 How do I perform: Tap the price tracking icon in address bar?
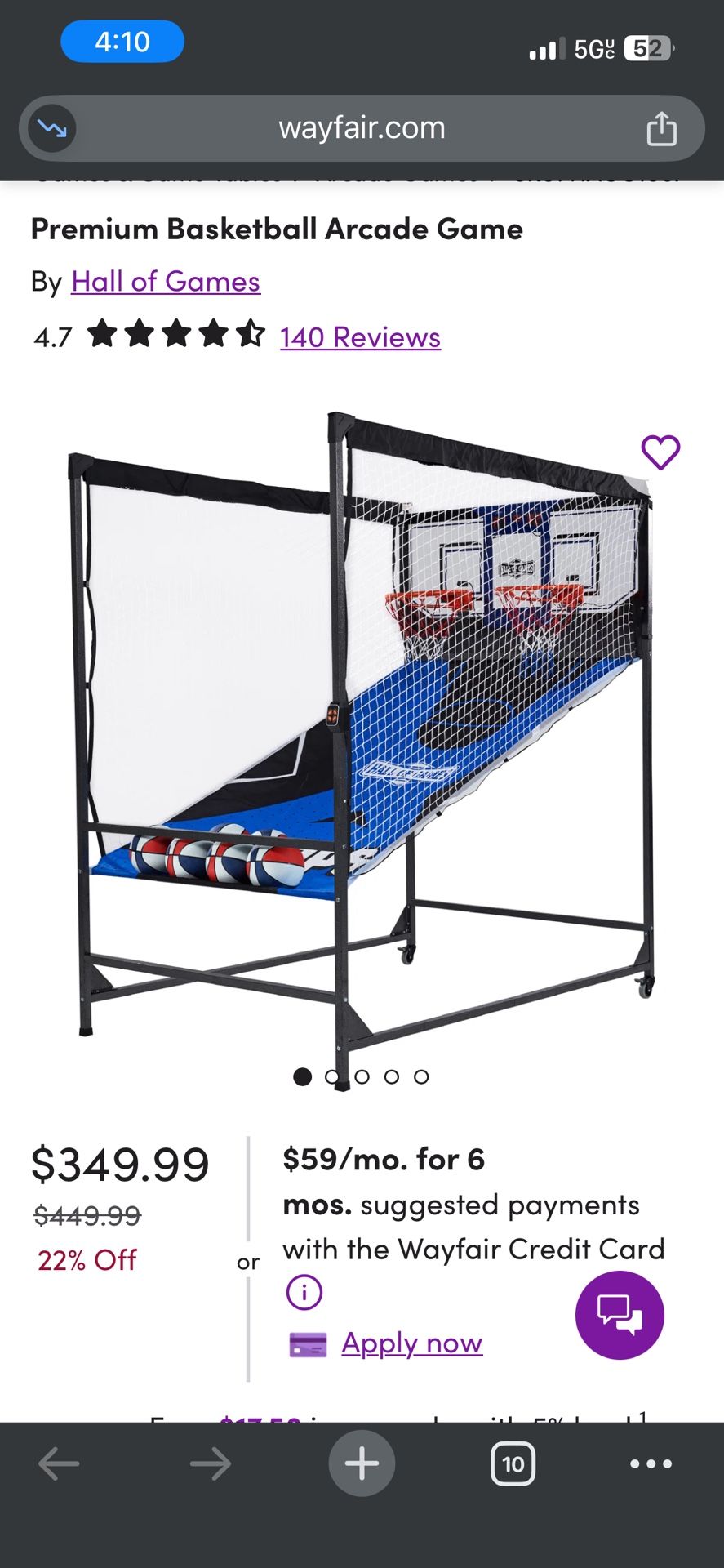point(52,128)
